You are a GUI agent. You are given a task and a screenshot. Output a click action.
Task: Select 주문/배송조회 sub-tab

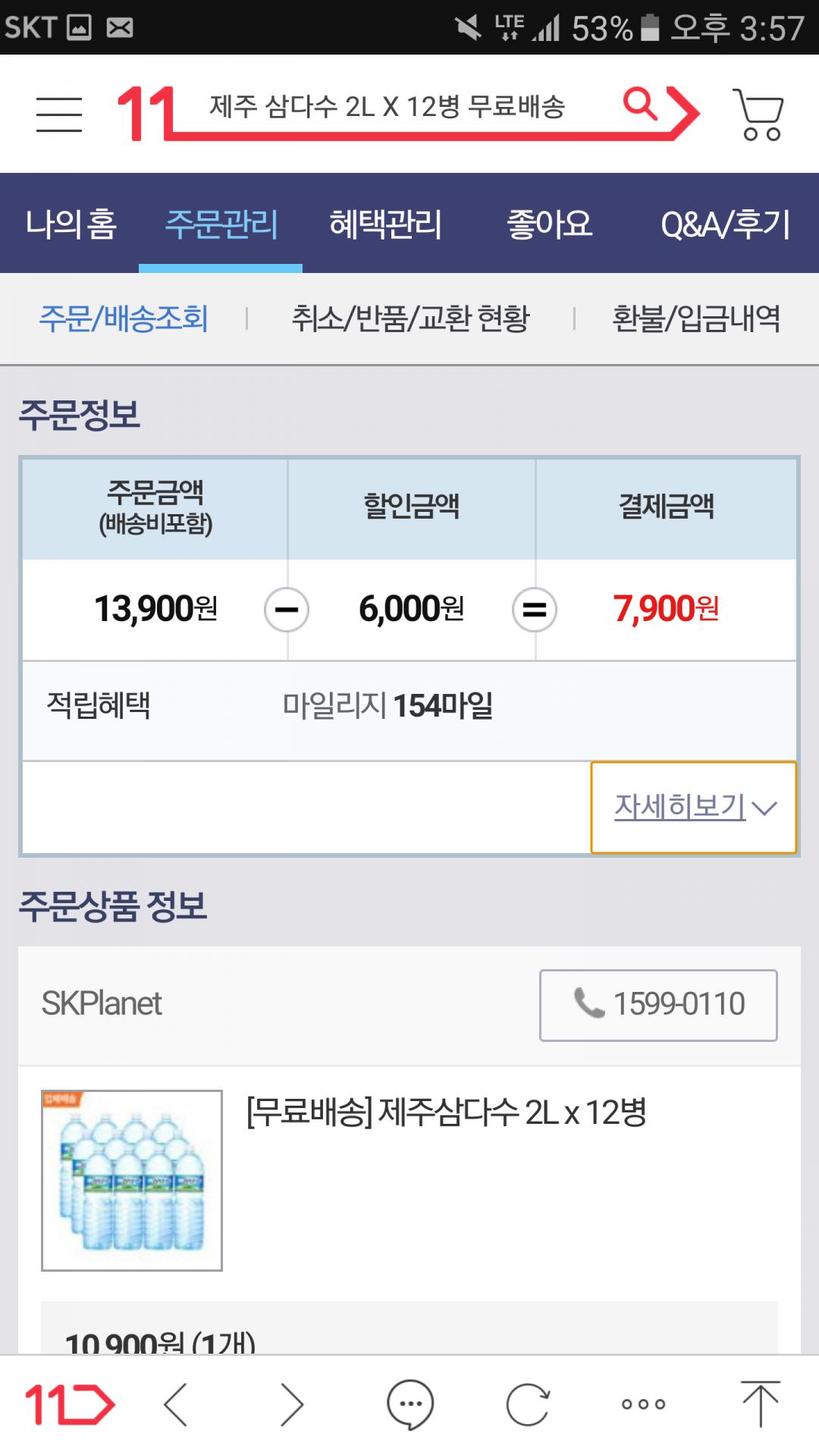(124, 318)
